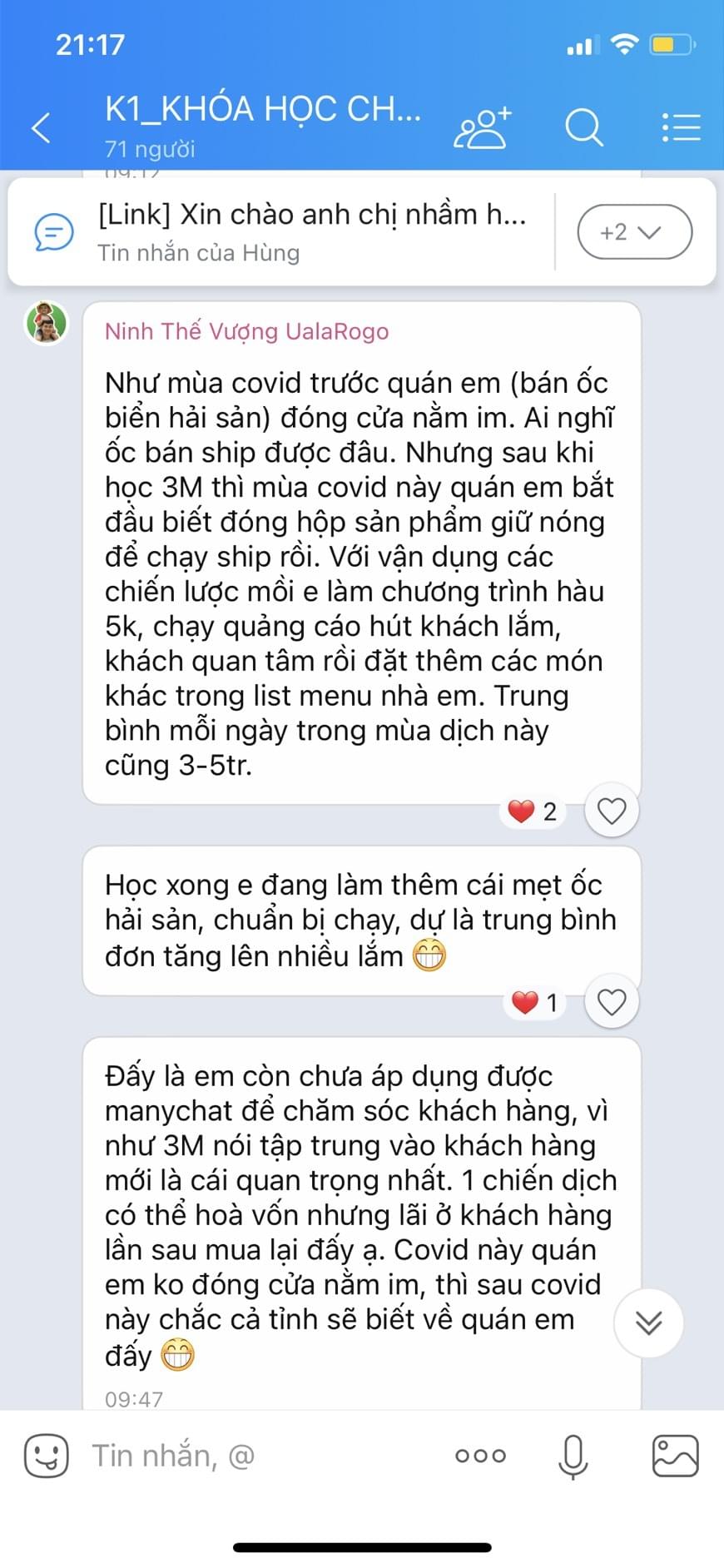Jump to the latest messages

click(x=648, y=1322)
